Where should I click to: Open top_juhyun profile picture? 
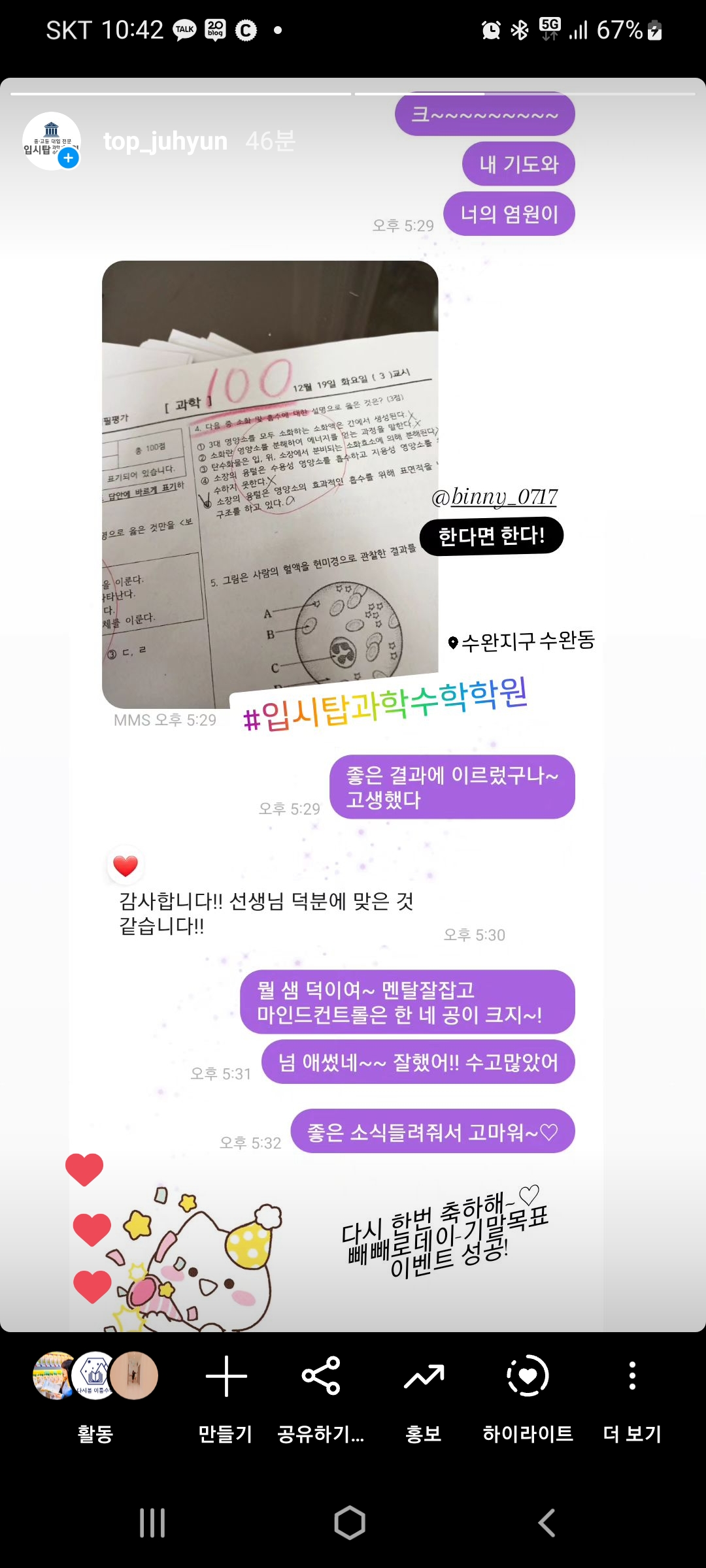point(51,141)
